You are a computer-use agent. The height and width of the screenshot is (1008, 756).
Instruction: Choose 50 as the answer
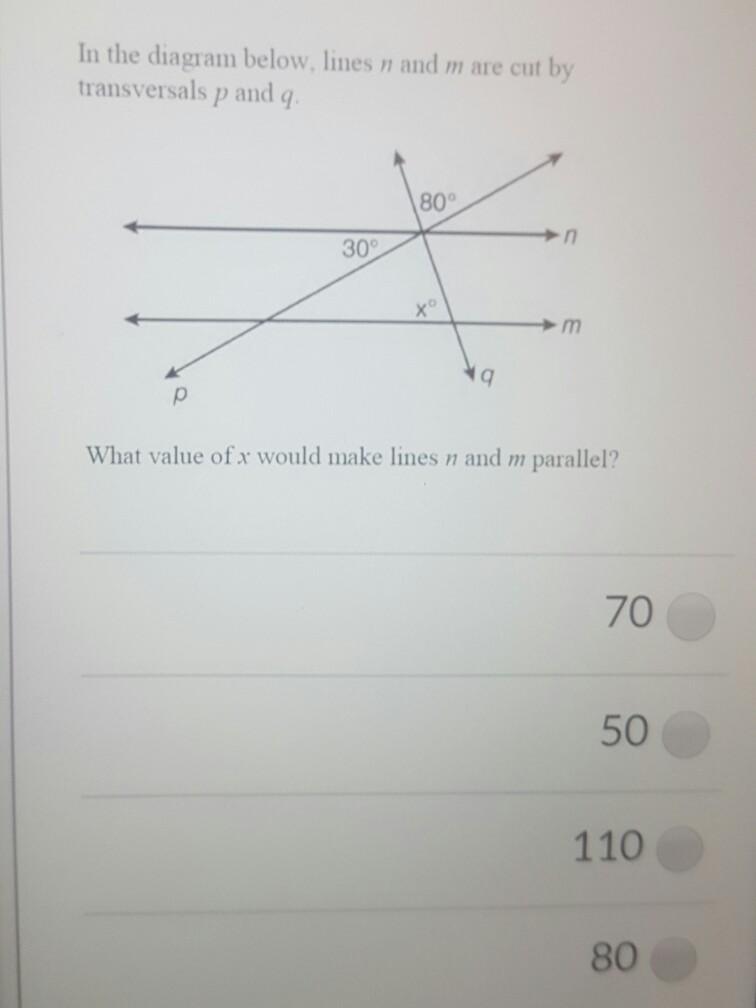(x=685, y=734)
